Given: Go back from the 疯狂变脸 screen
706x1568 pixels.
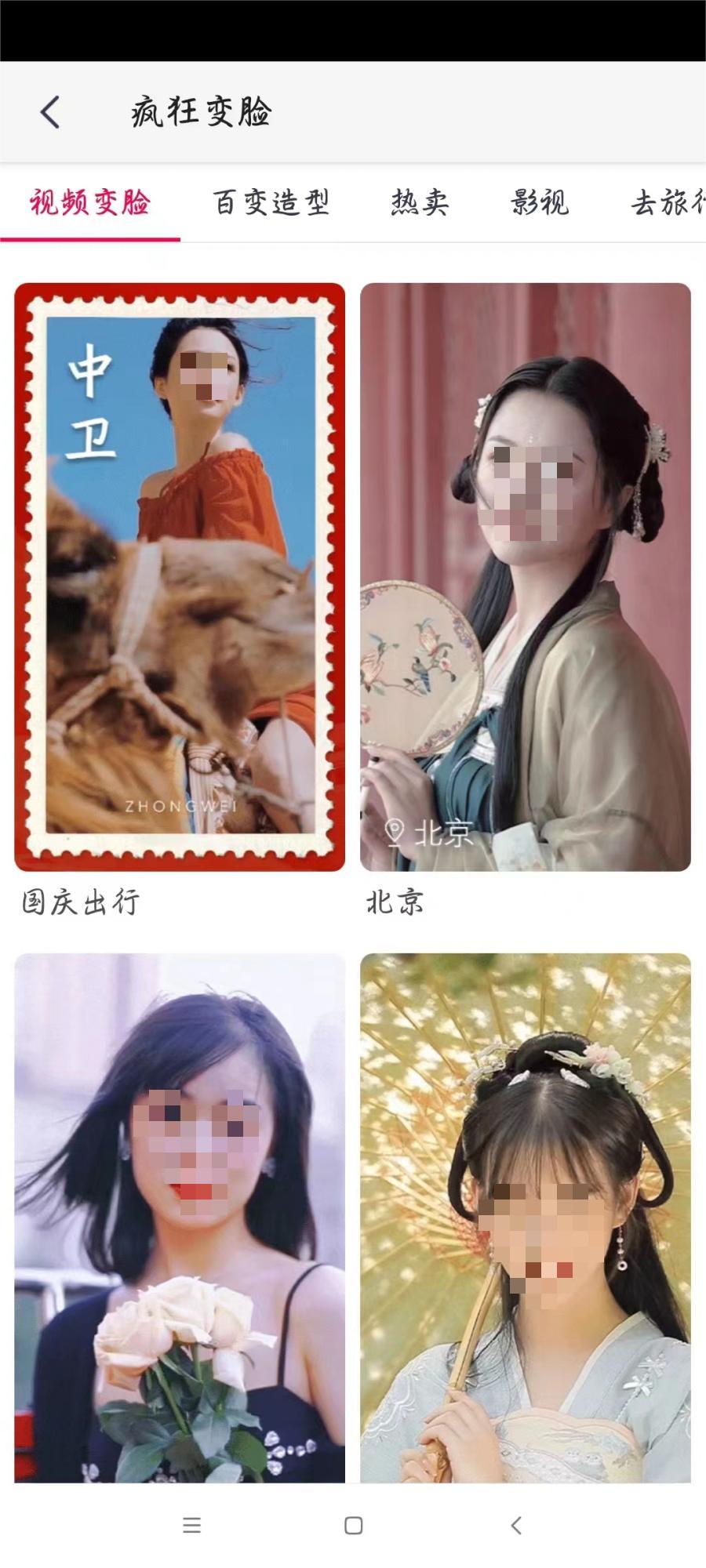Looking at the screenshot, I should coord(50,112).
